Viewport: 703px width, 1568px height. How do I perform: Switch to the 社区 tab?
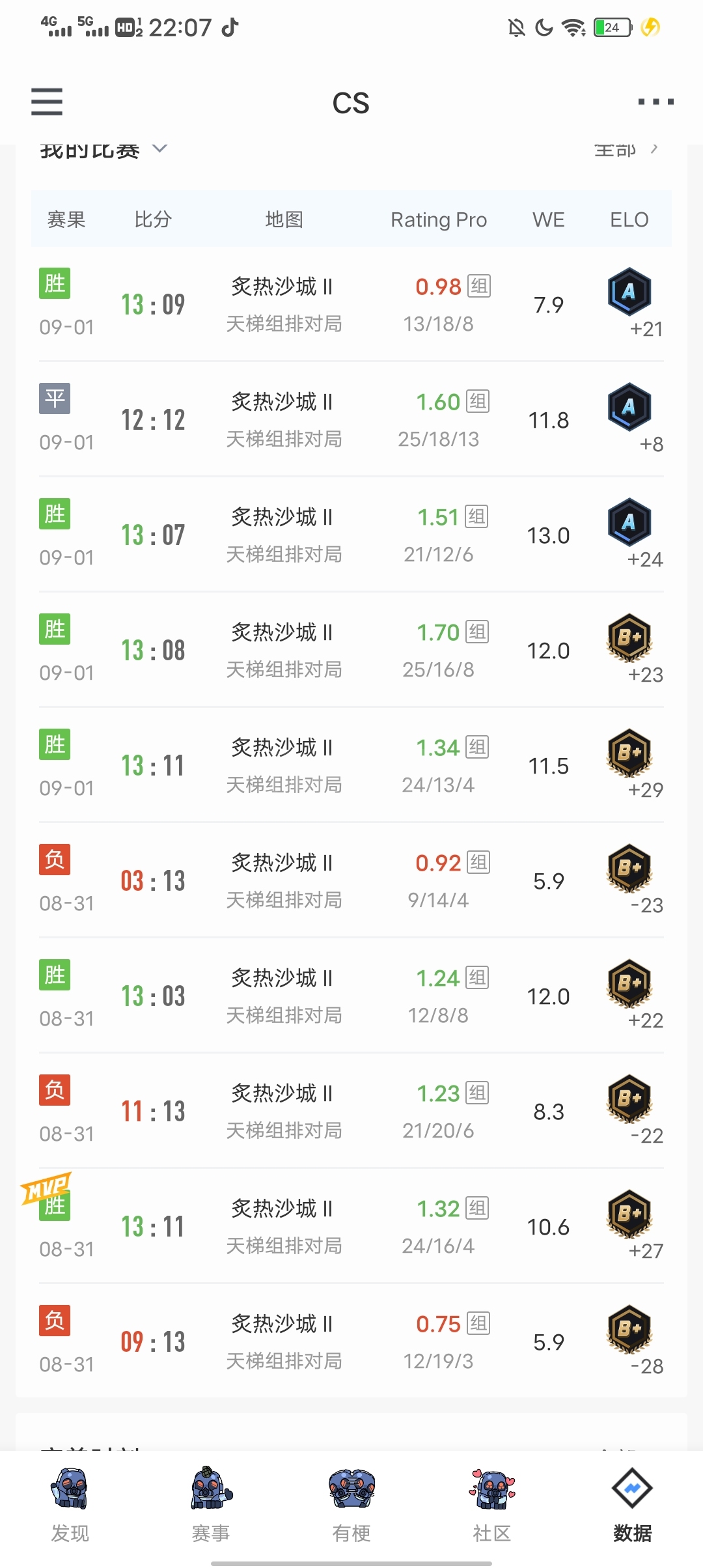click(492, 1505)
